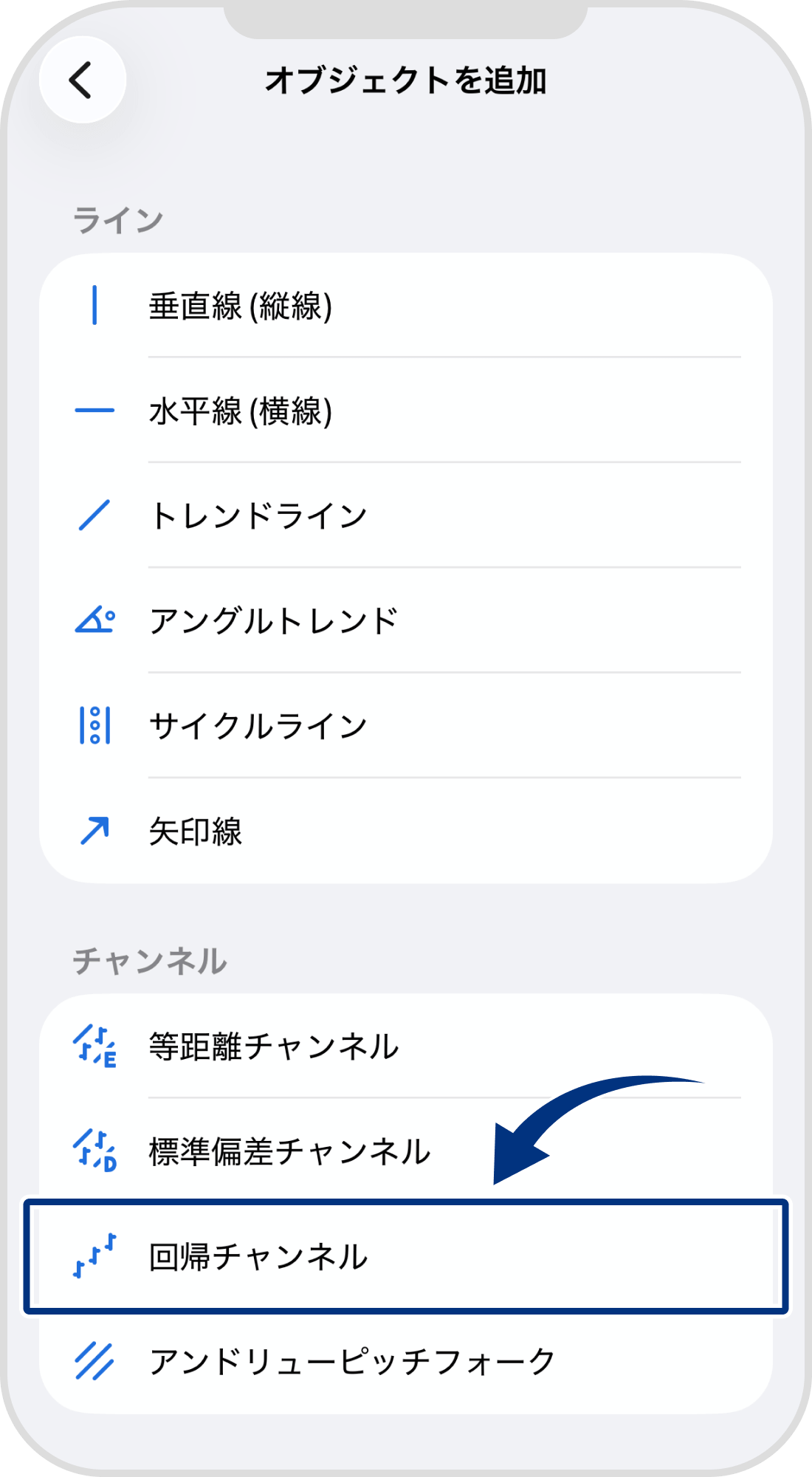Select the vertical line (垂直線) icon
Viewport: 812px width, 1477px height.
click(x=96, y=303)
